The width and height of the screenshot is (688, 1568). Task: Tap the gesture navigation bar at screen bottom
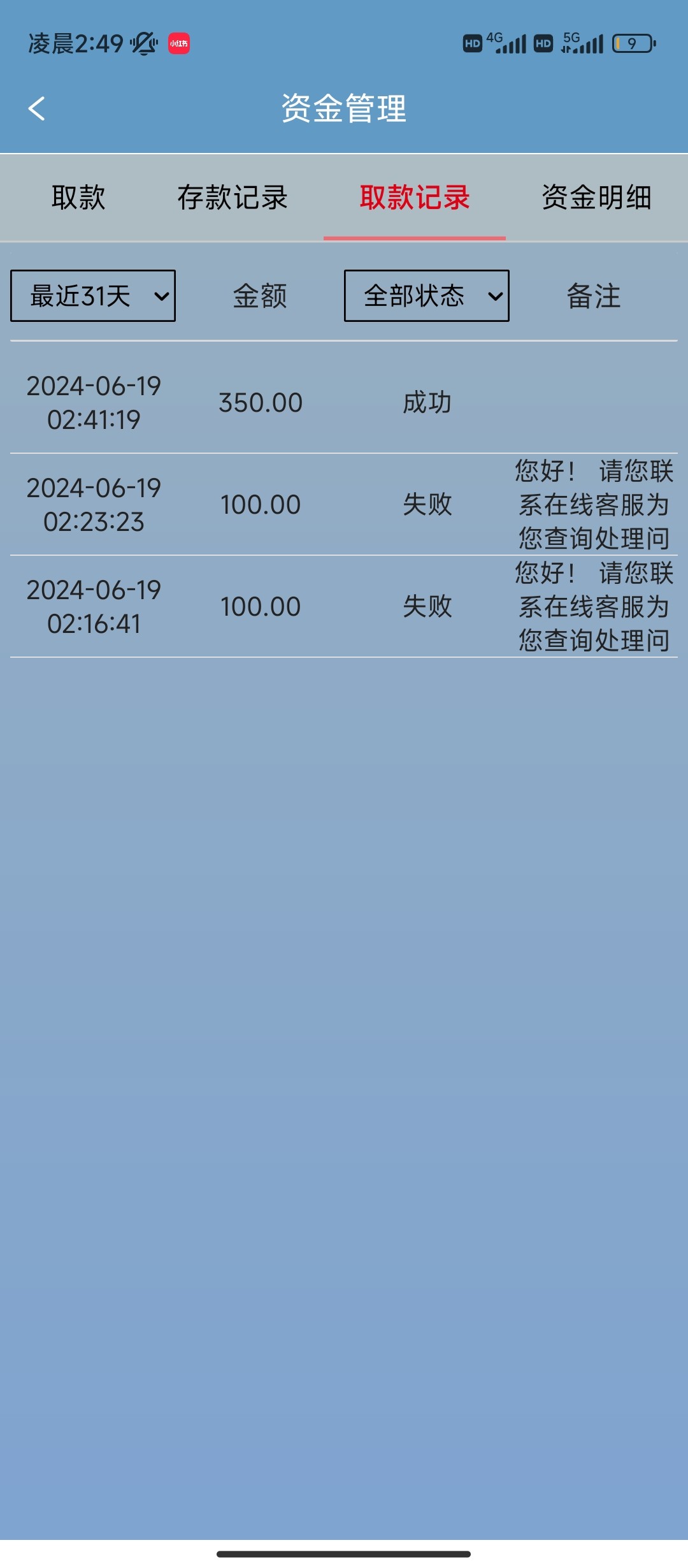coord(344,1552)
